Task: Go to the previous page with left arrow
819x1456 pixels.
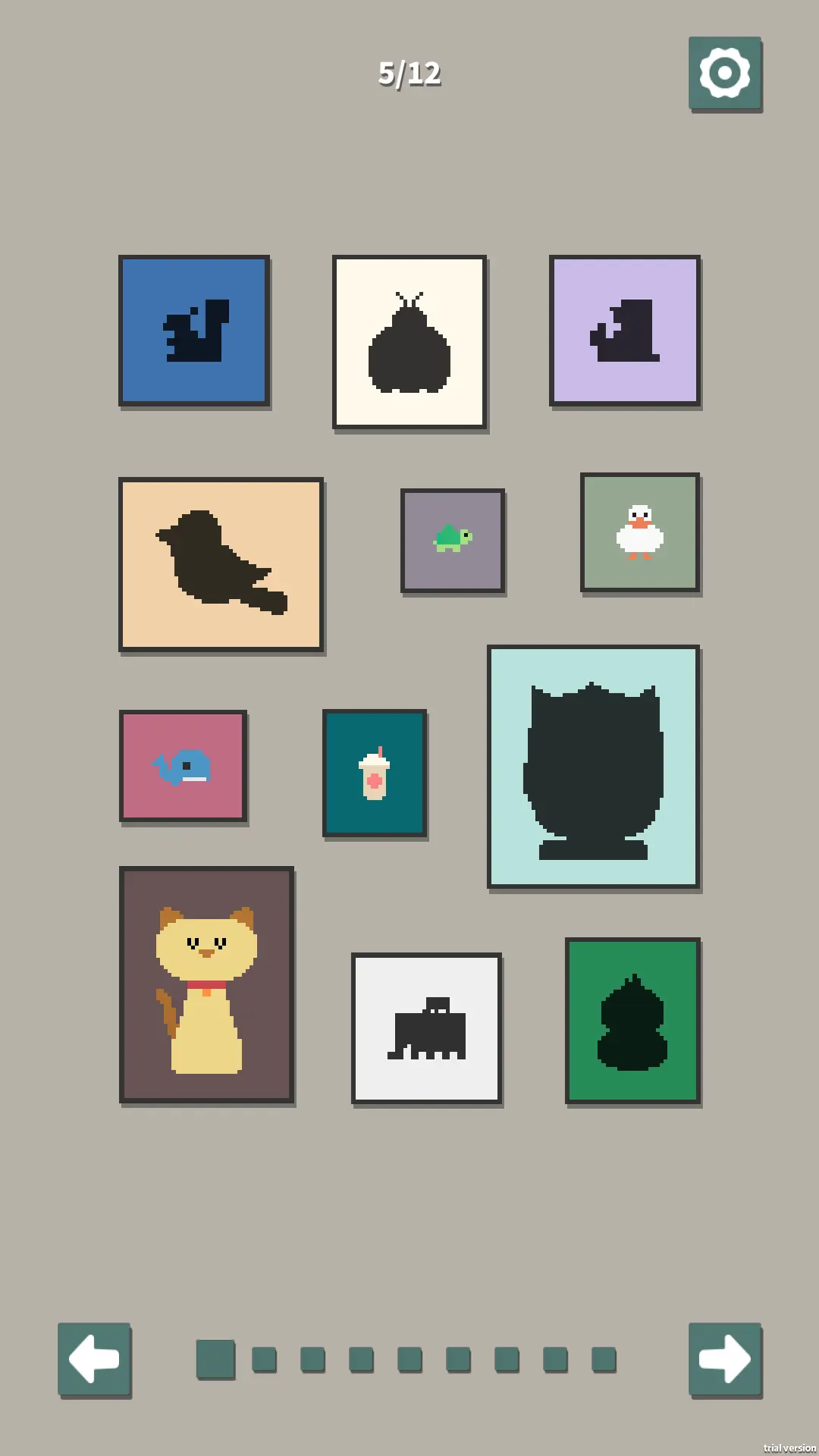Action: pos(94,1359)
